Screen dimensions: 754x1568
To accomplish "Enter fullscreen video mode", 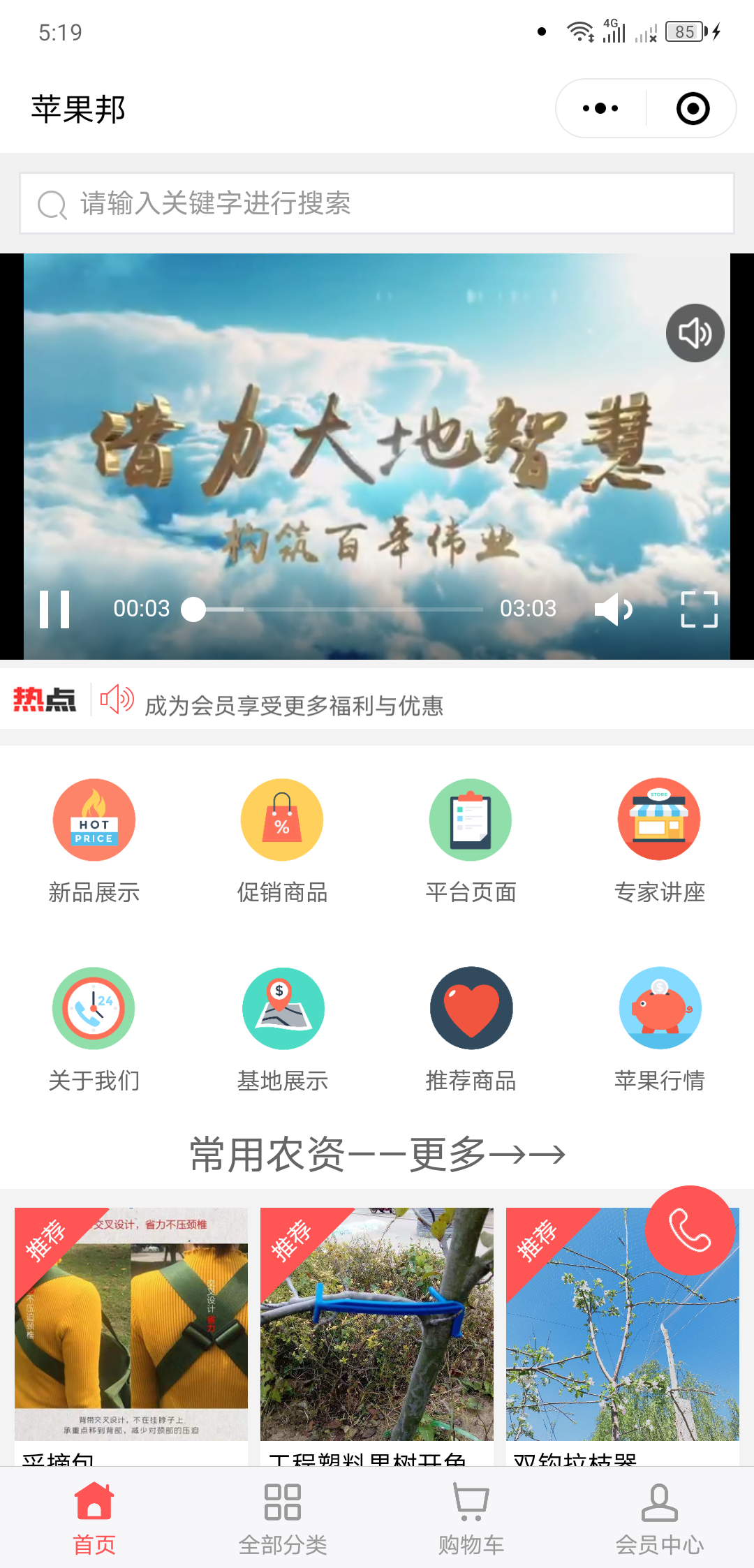I will pos(699,609).
